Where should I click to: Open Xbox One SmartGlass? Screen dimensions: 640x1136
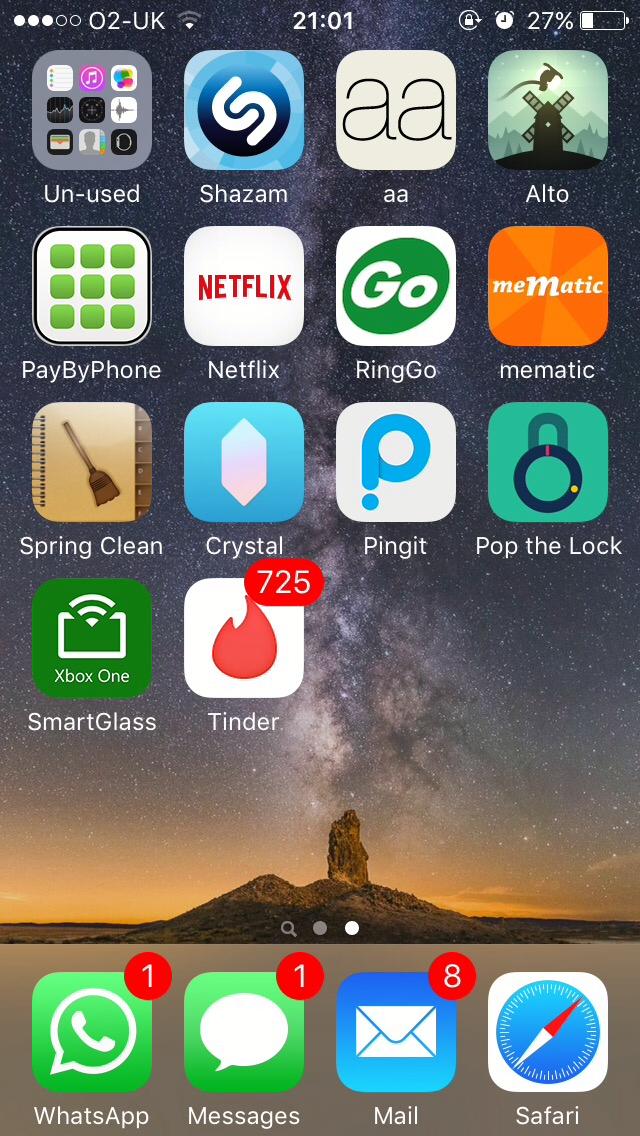[92, 638]
